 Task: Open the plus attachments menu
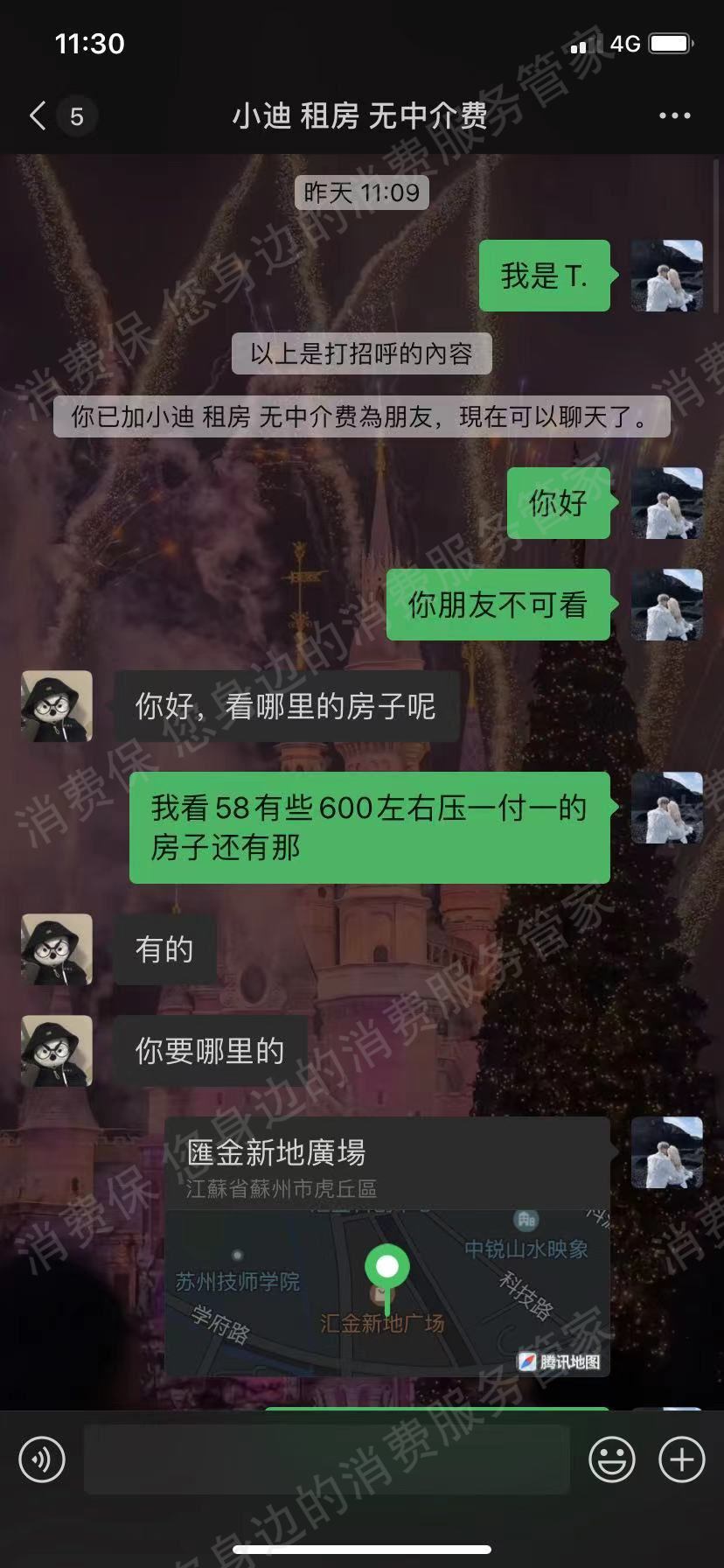pos(681,1459)
